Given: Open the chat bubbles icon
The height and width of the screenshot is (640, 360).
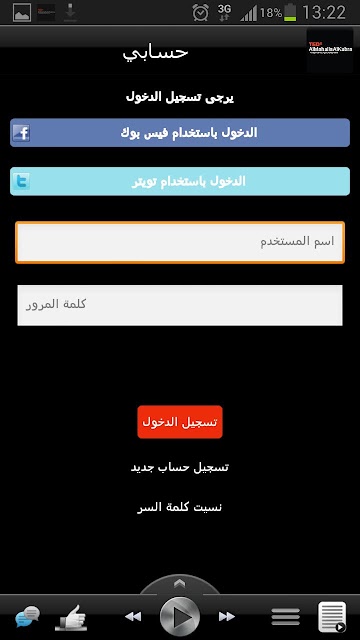Looking at the screenshot, I should [x=27, y=616].
